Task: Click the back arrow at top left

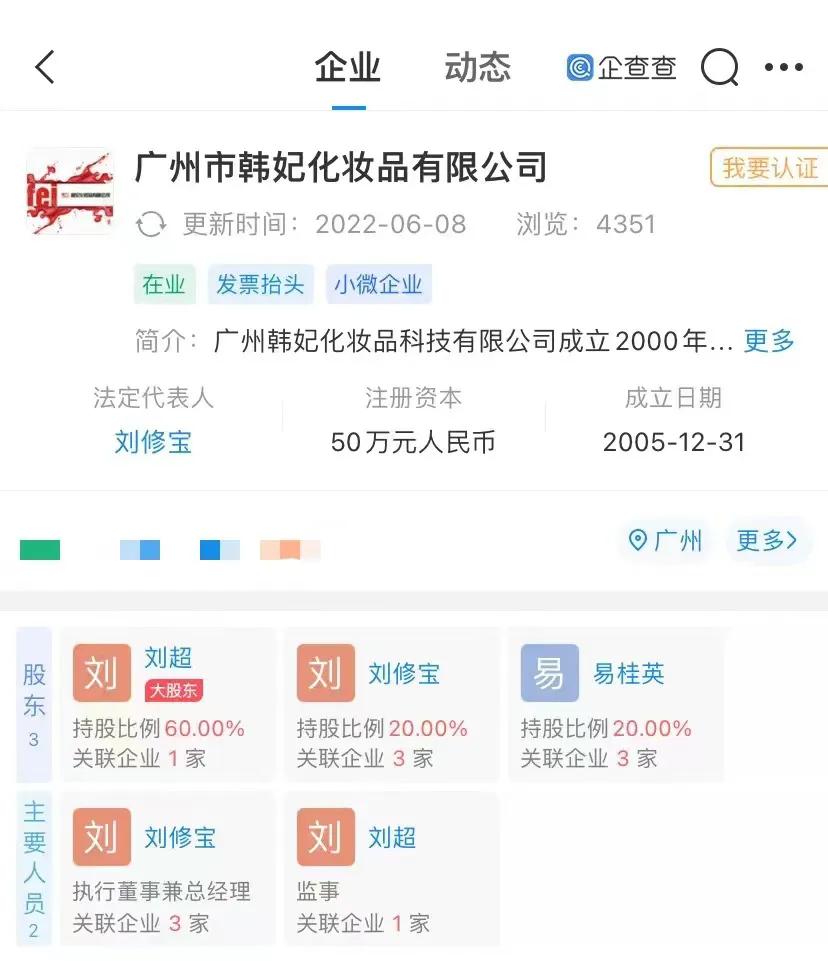Action: point(42,67)
